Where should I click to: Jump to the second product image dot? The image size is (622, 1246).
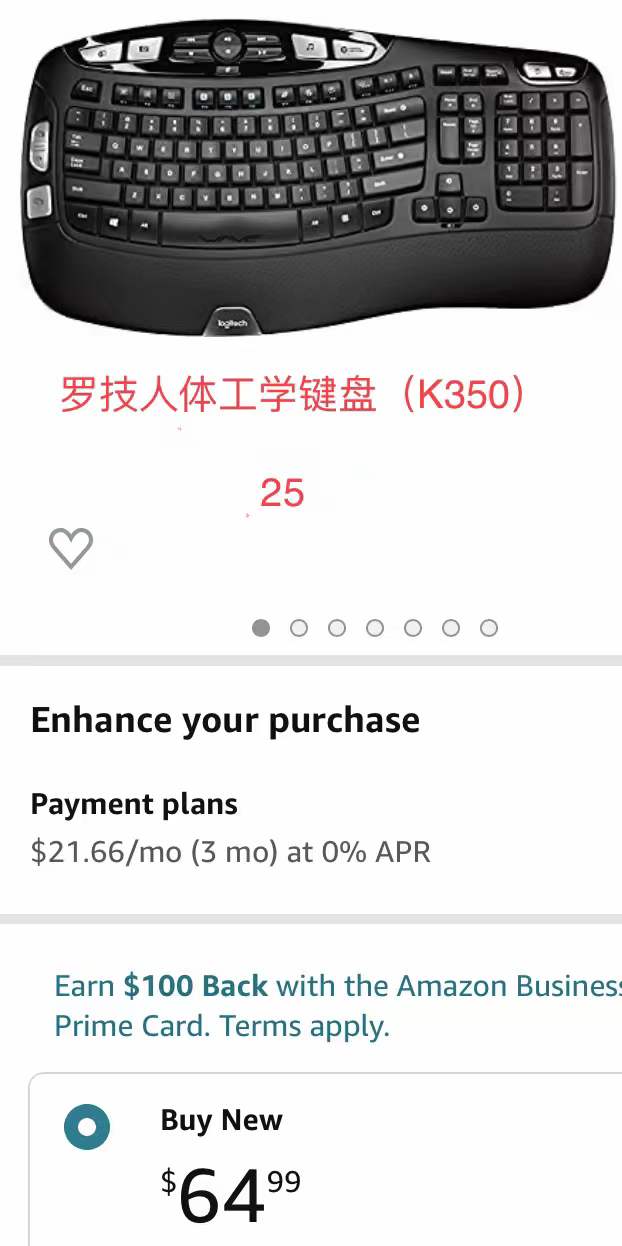(299, 628)
